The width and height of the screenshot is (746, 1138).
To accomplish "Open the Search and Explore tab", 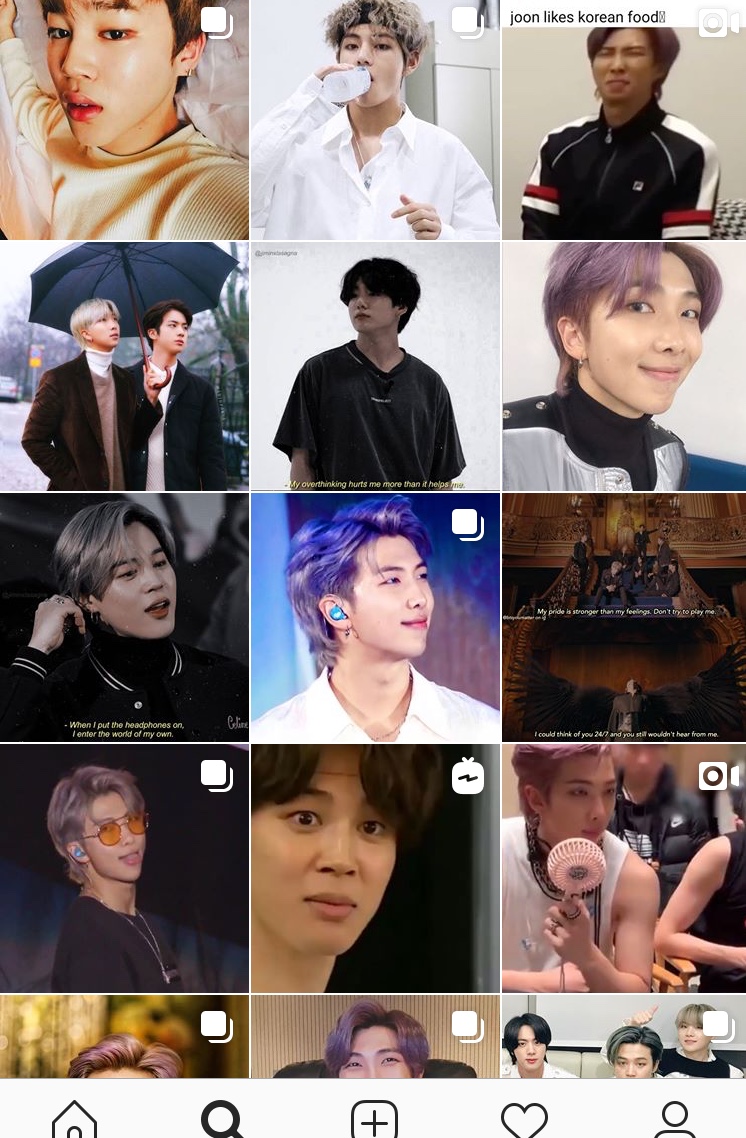I will click(x=222, y=1118).
